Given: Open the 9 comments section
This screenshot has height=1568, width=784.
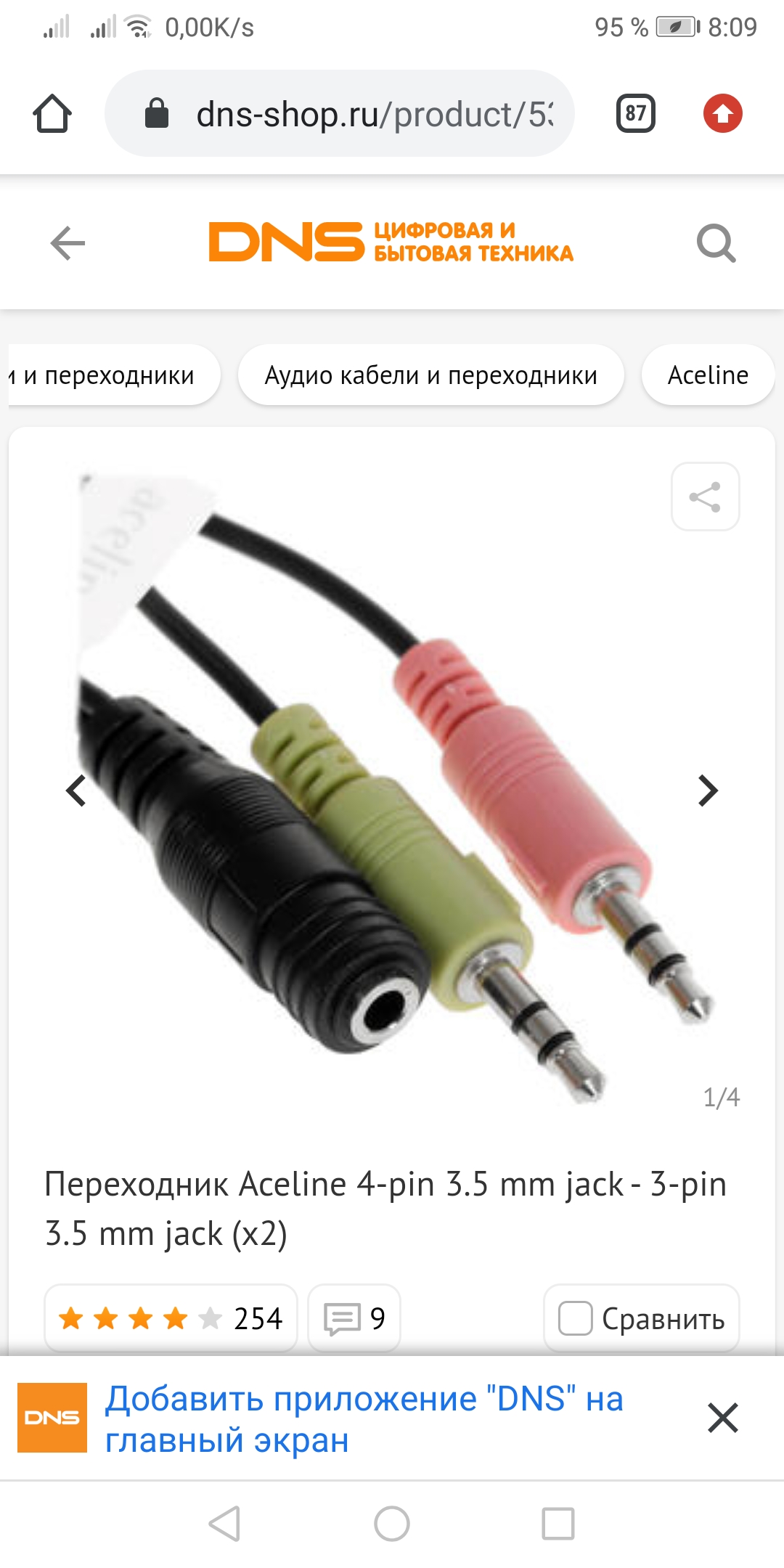Looking at the screenshot, I should coord(354,1318).
